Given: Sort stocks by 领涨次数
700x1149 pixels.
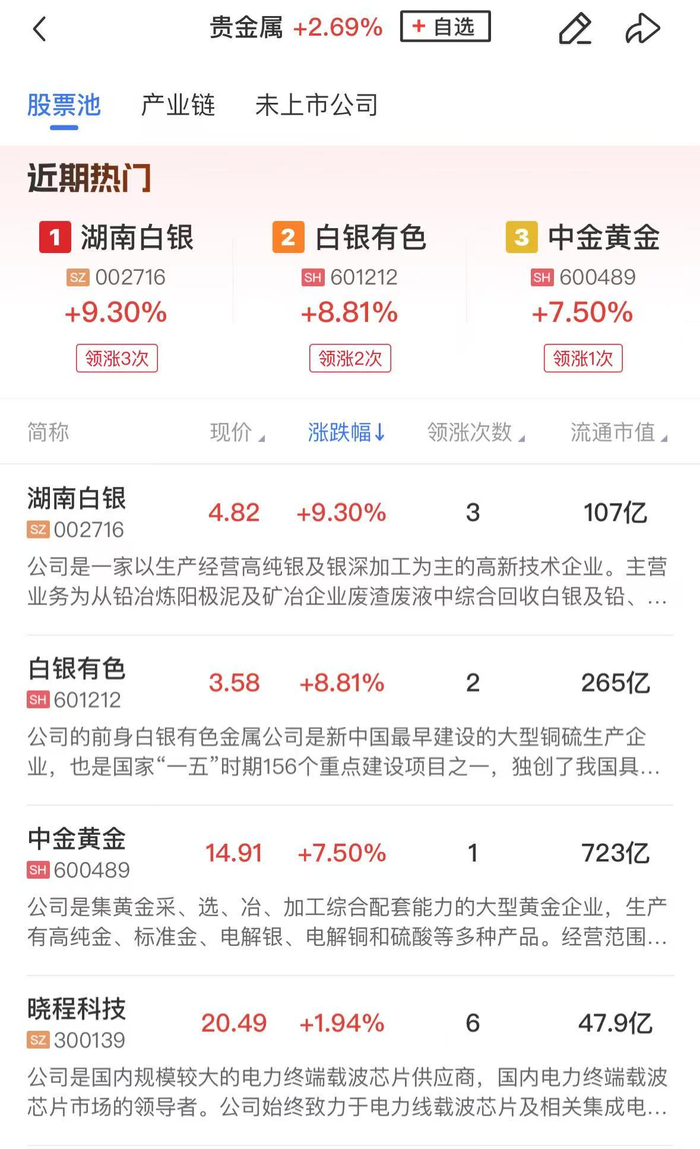Looking at the screenshot, I should 474,432.
